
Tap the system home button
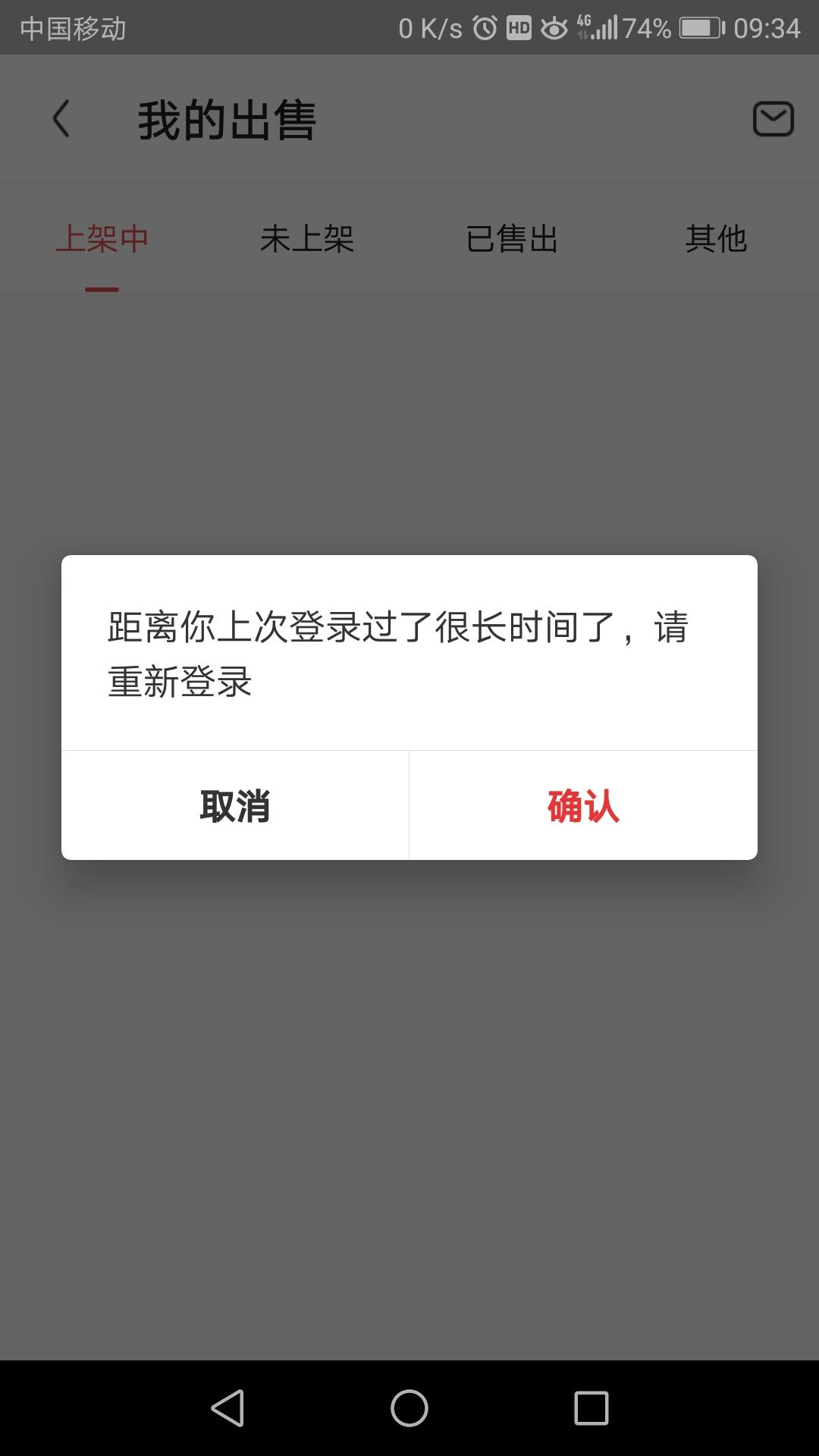pyautogui.click(x=409, y=1408)
